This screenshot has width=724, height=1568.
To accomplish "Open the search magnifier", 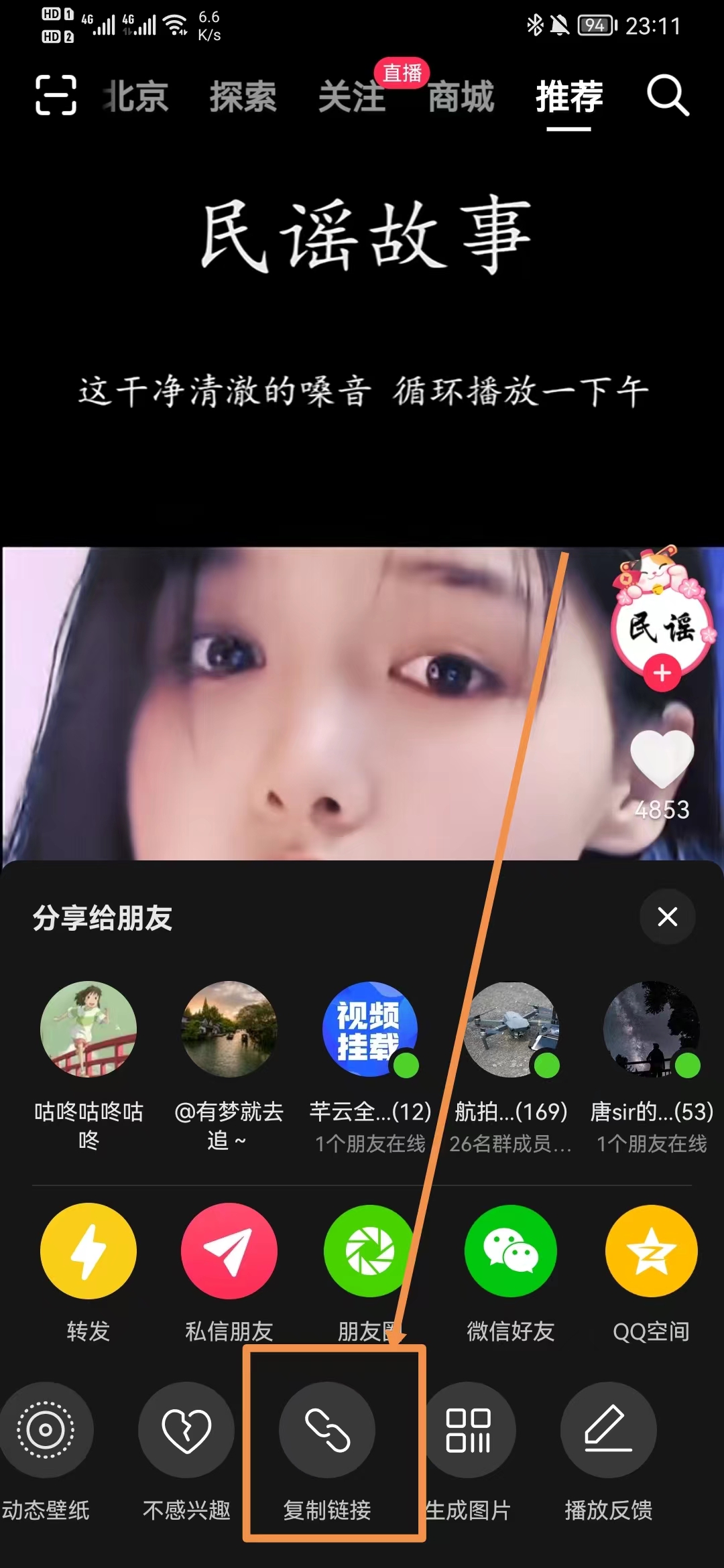I will coord(668,96).
